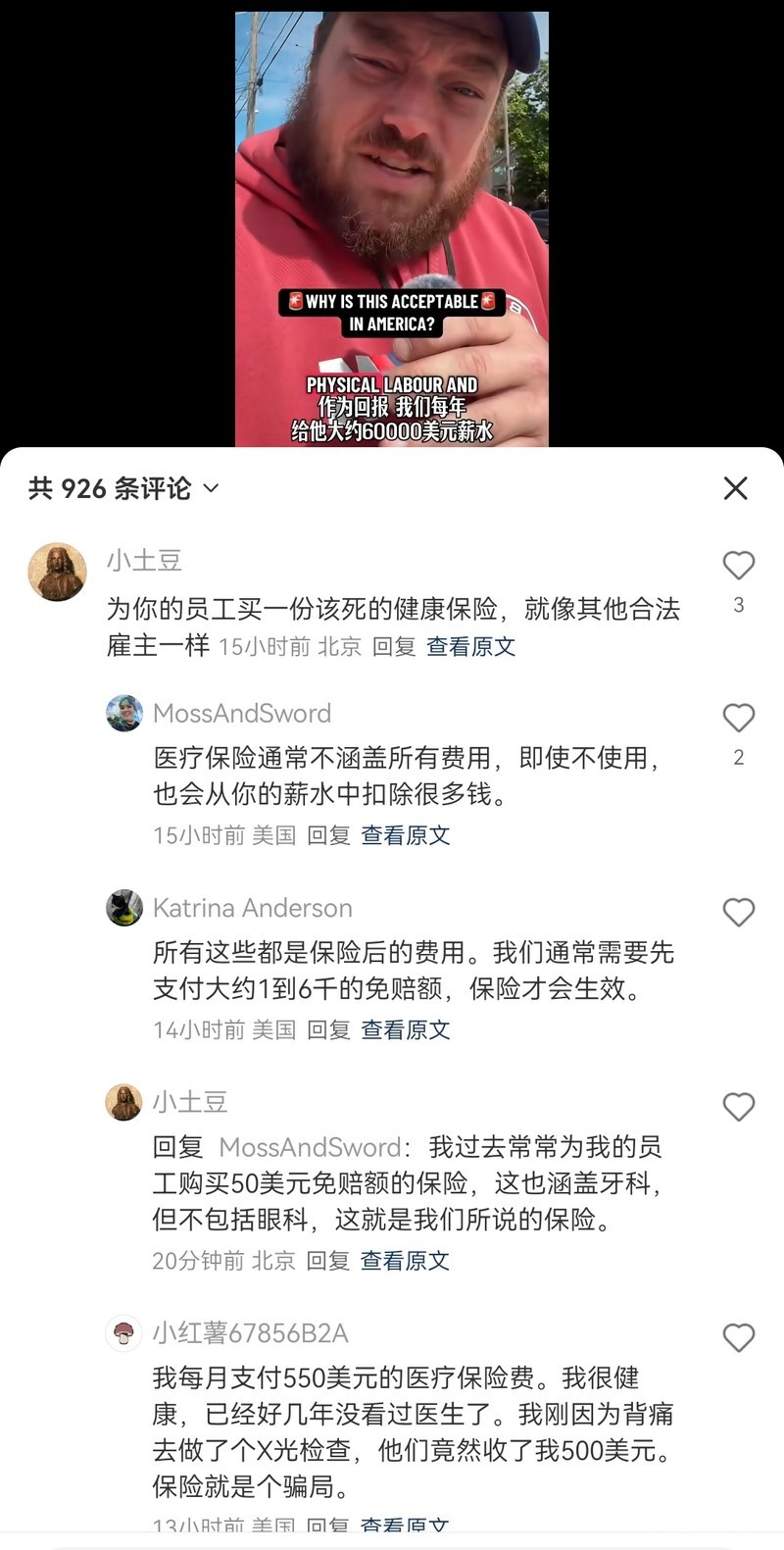Reply to Katrina Anderson's comment
This screenshot has height=1550, width=784.
click(328, 1029)
